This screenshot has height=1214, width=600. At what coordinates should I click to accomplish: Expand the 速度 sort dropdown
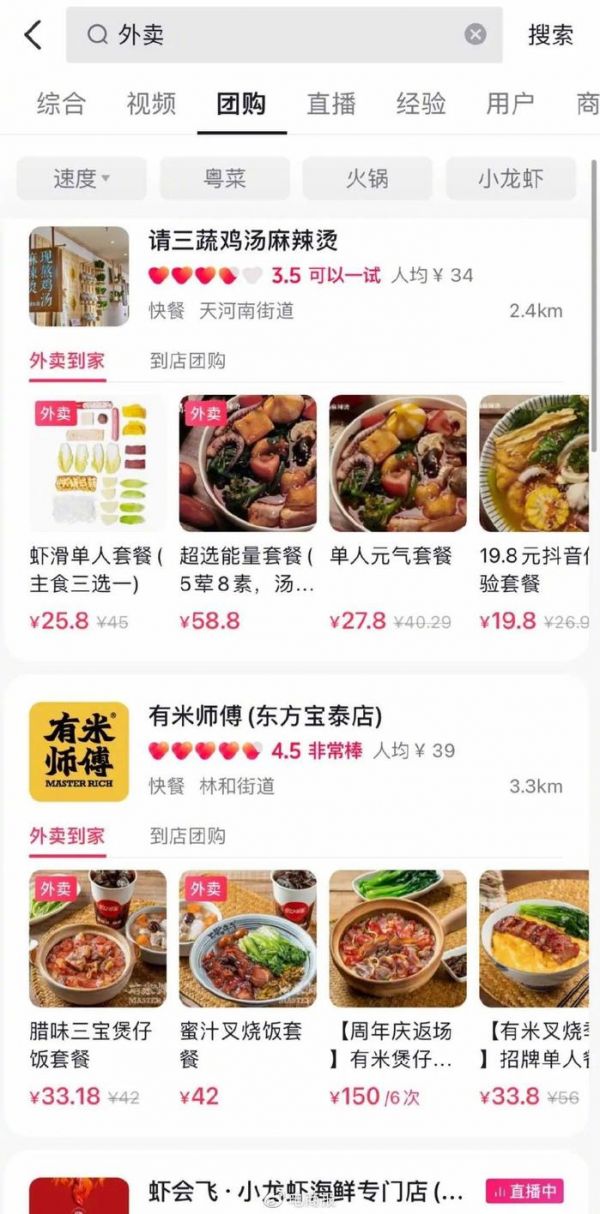[81, 179]
